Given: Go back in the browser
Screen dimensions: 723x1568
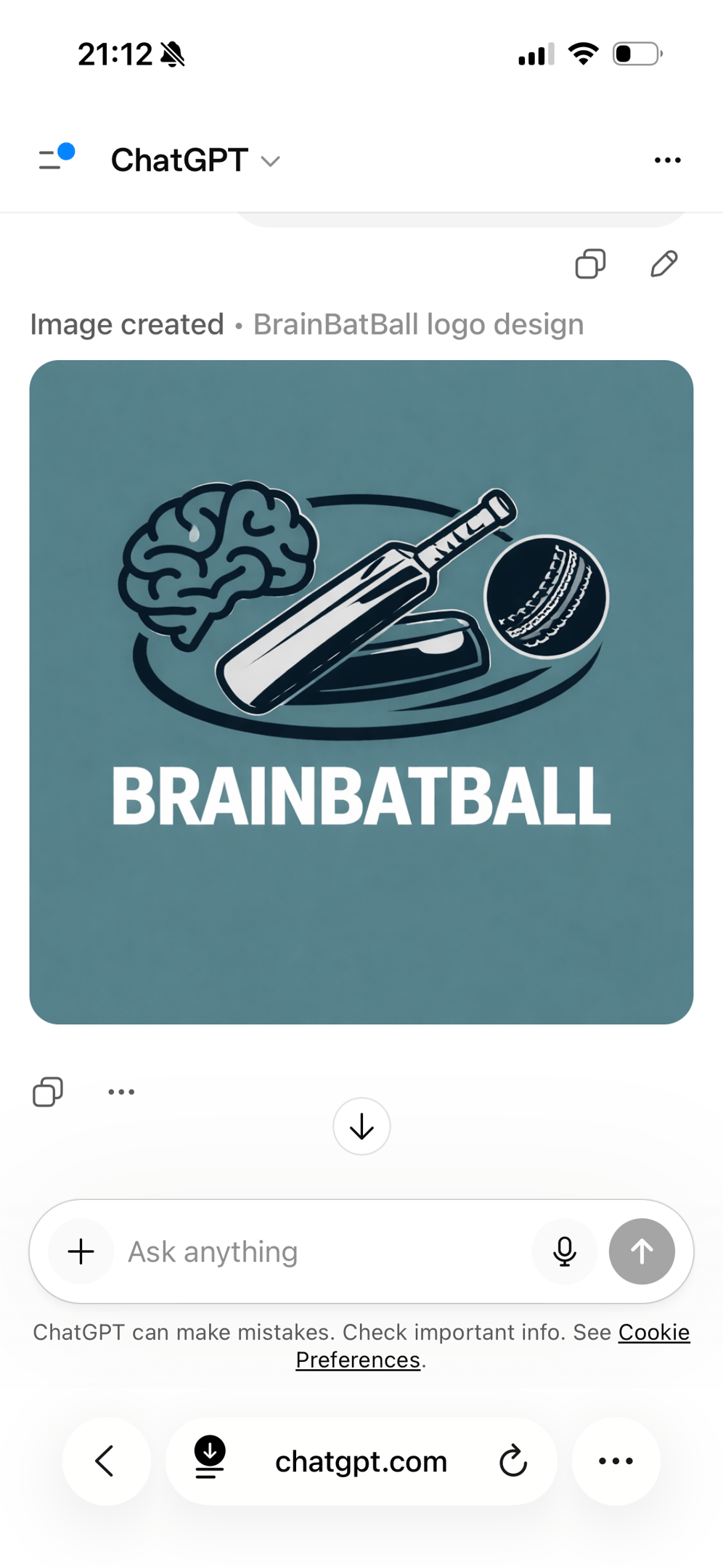Looking at the screenshot, I should pos(106,1461).
